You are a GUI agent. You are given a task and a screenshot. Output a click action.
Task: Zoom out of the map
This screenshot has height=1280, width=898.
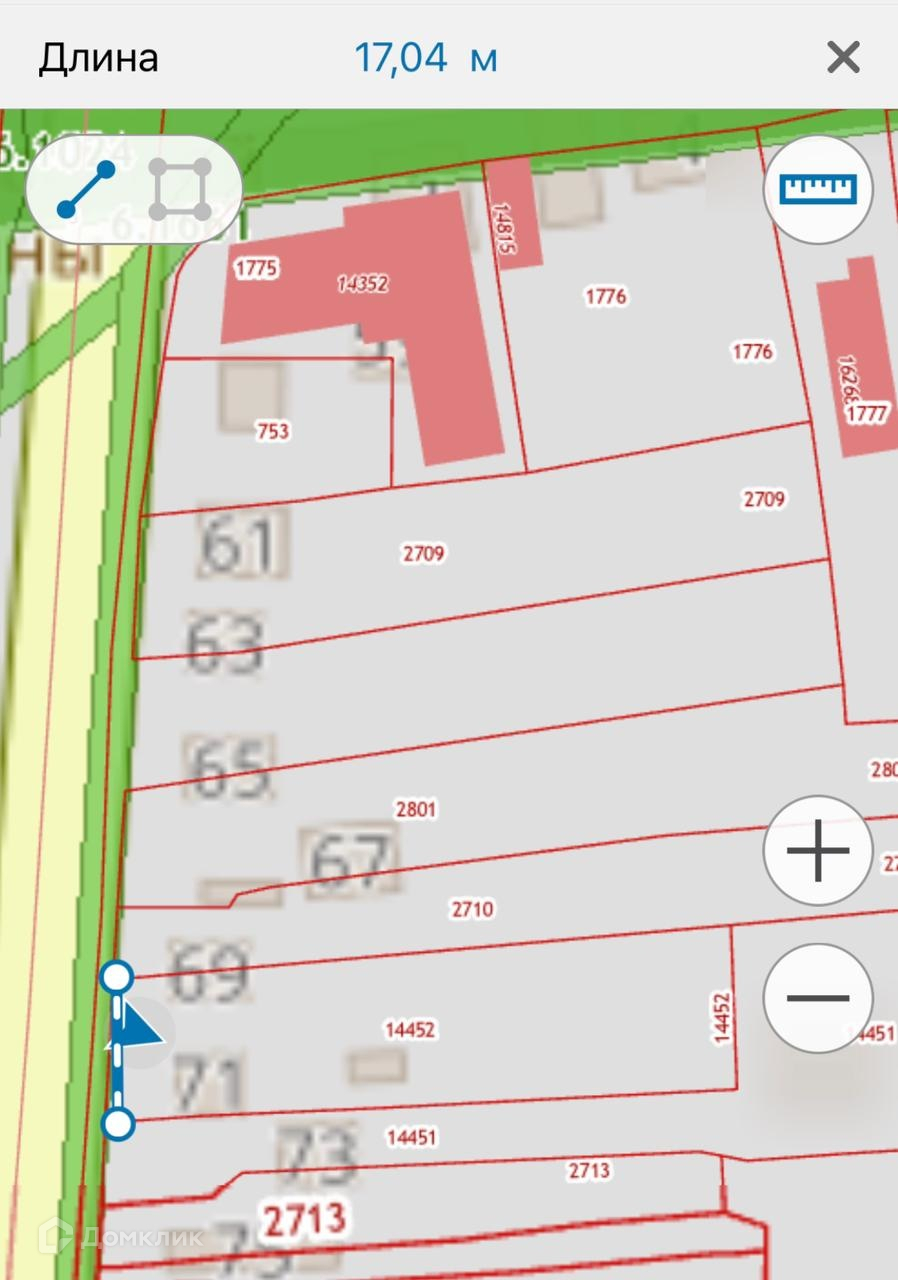(818, 997)
